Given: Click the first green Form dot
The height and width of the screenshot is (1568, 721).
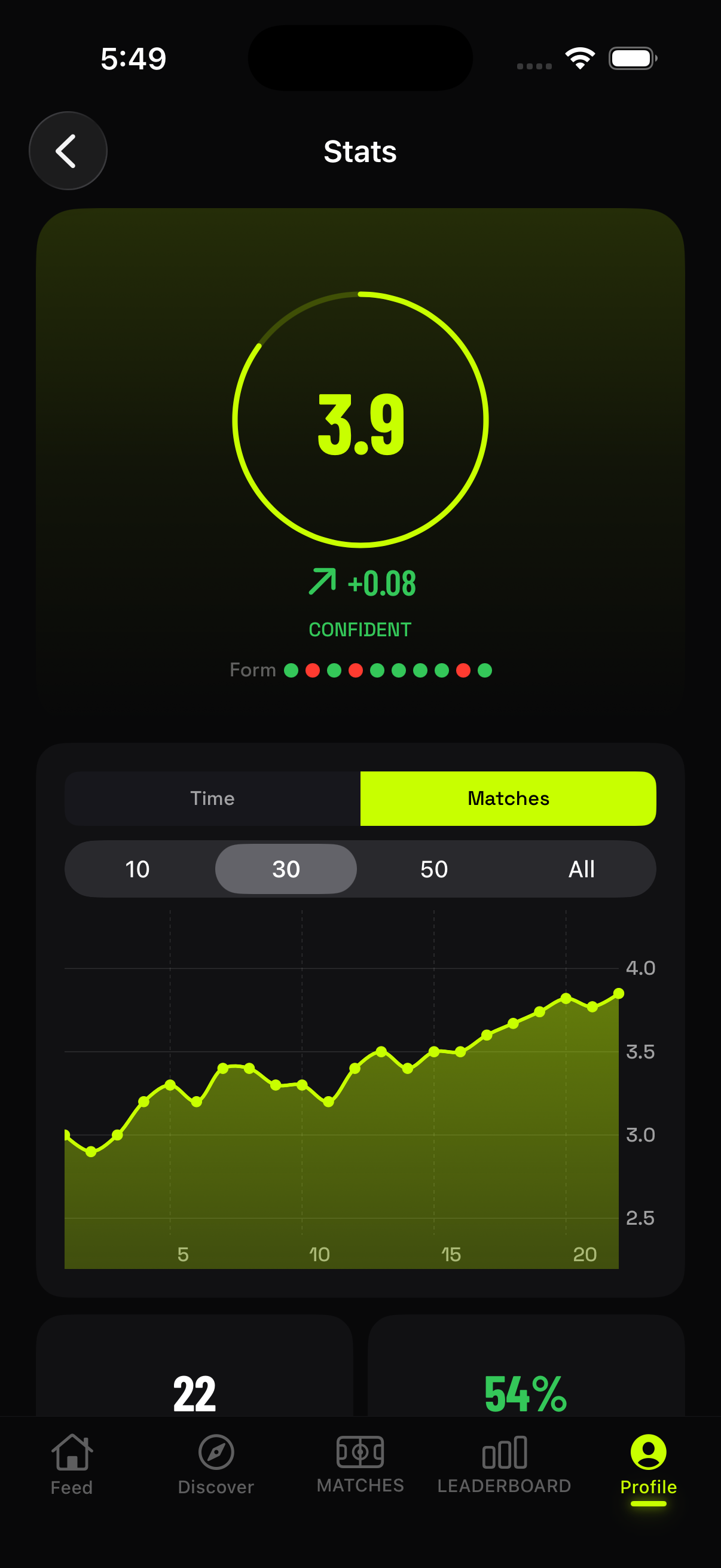Looking at the screenshot, I should 292,670.
